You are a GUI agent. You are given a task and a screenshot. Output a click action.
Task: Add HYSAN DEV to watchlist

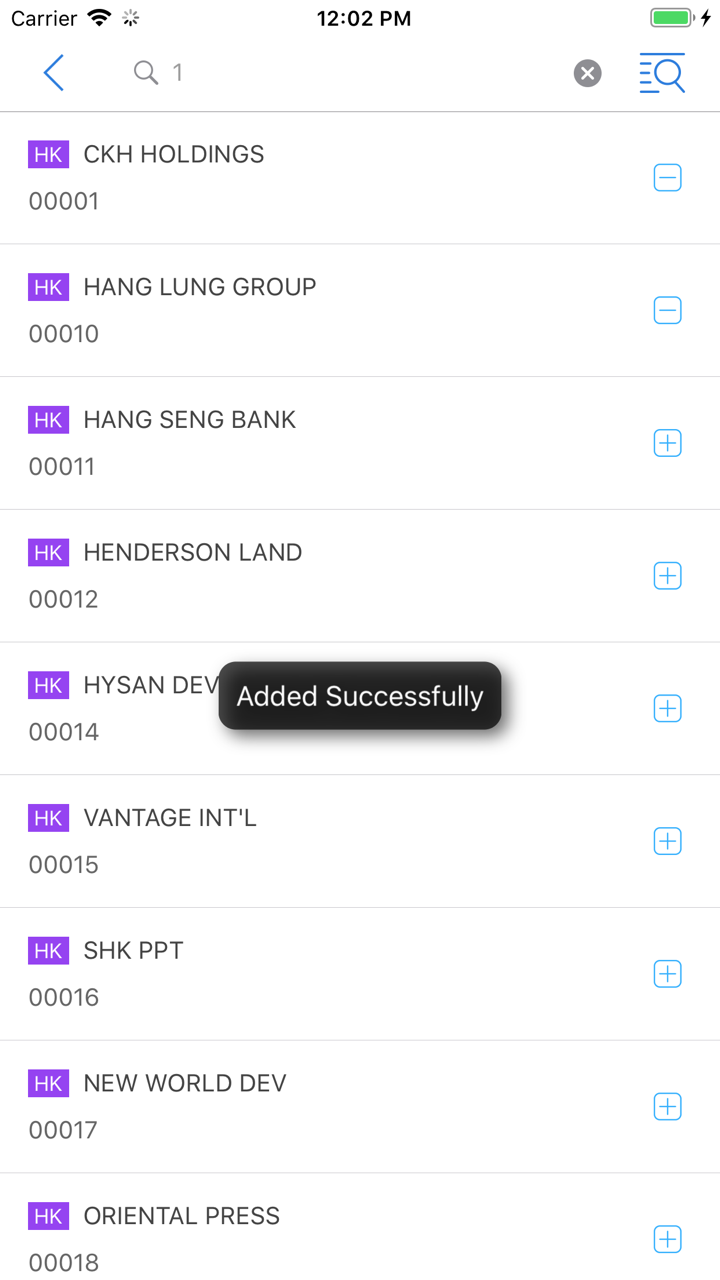[x=667, y=708]
